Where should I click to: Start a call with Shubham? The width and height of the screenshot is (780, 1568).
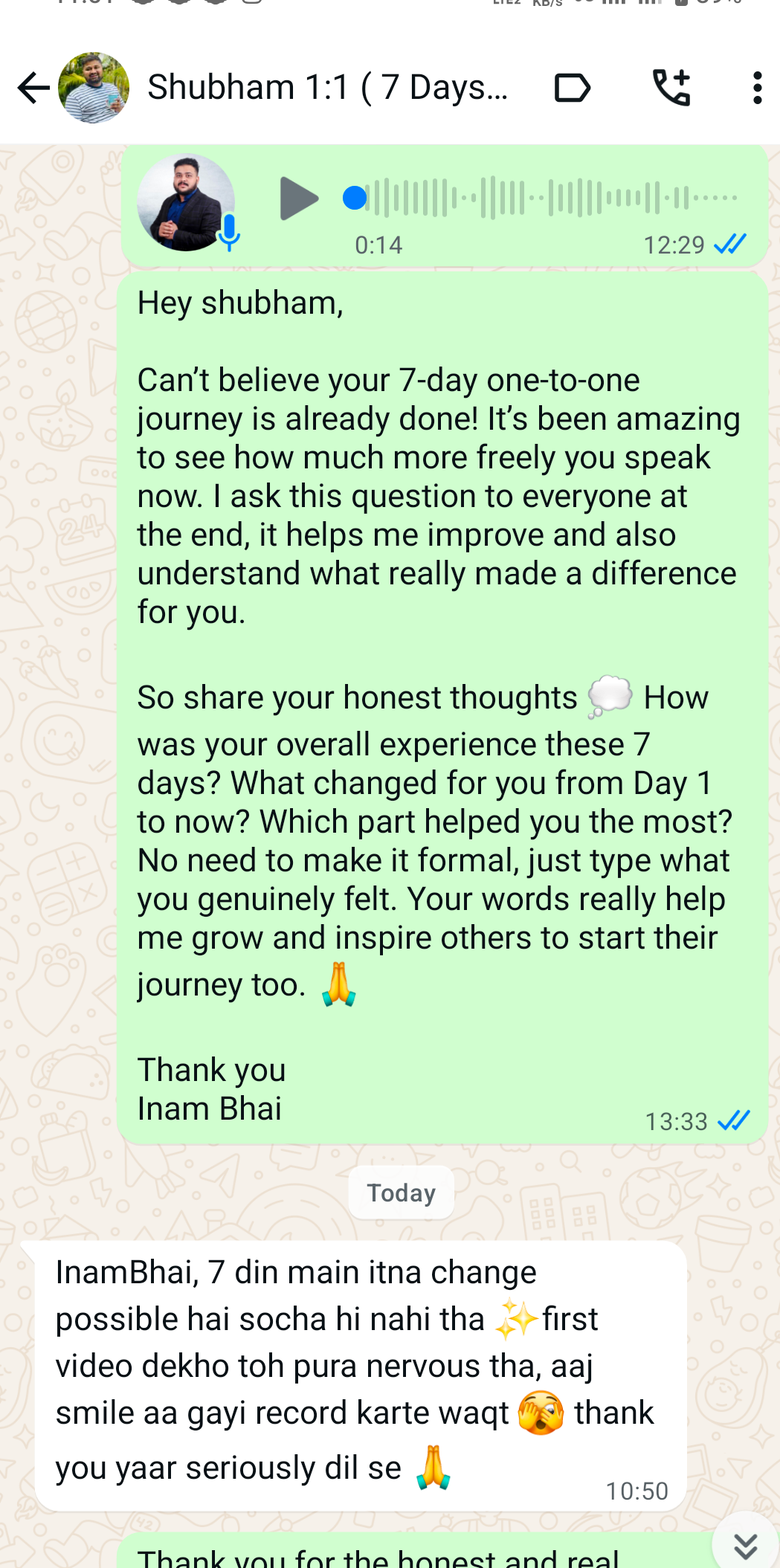671,88
